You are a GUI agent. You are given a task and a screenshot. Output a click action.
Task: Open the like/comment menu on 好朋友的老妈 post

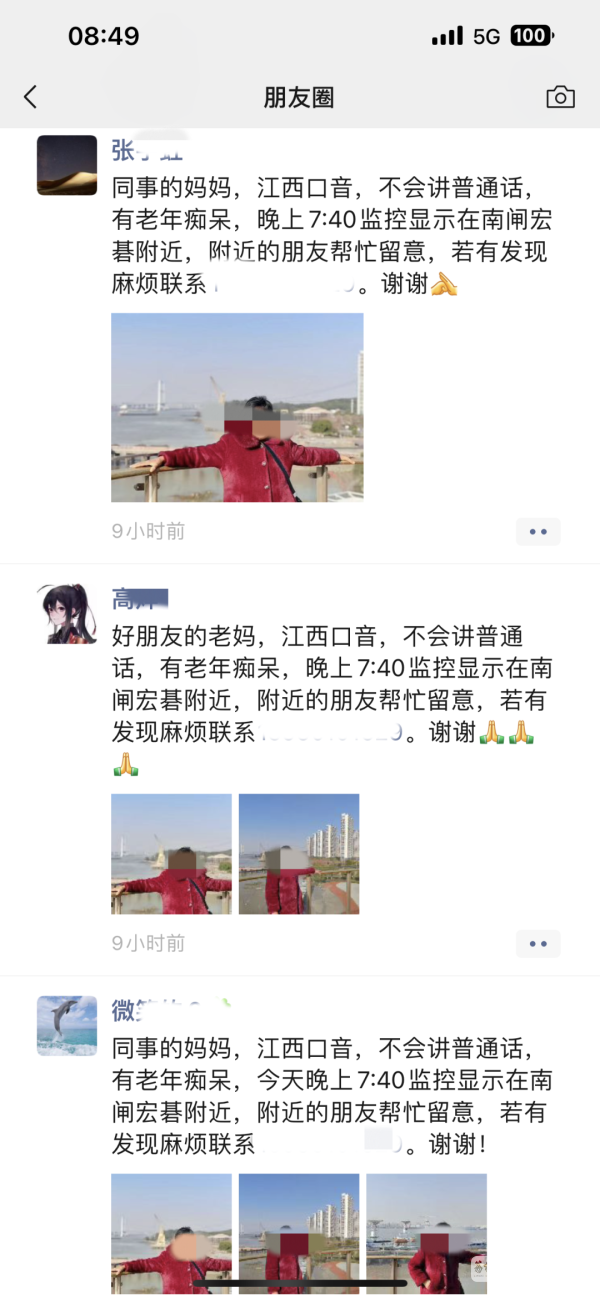click(x=538, y=943)
